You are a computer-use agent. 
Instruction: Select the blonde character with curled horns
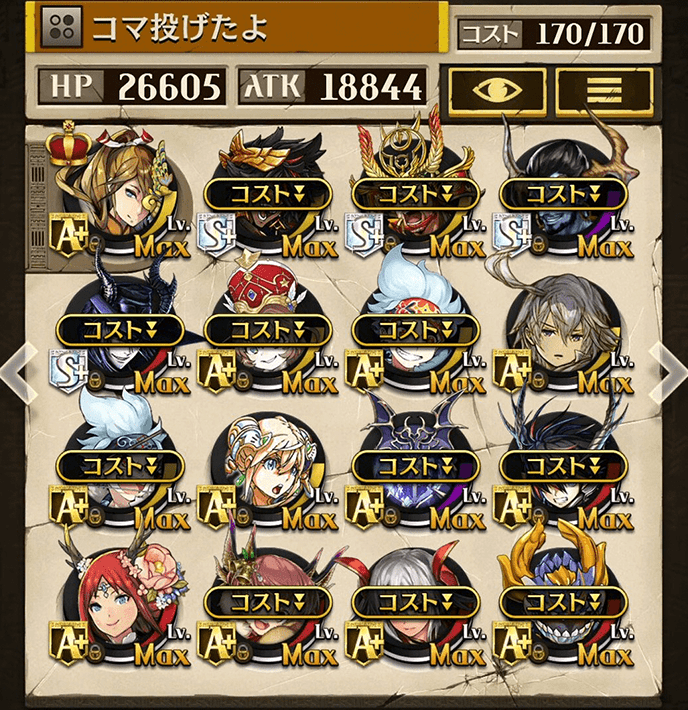point(268,470)
